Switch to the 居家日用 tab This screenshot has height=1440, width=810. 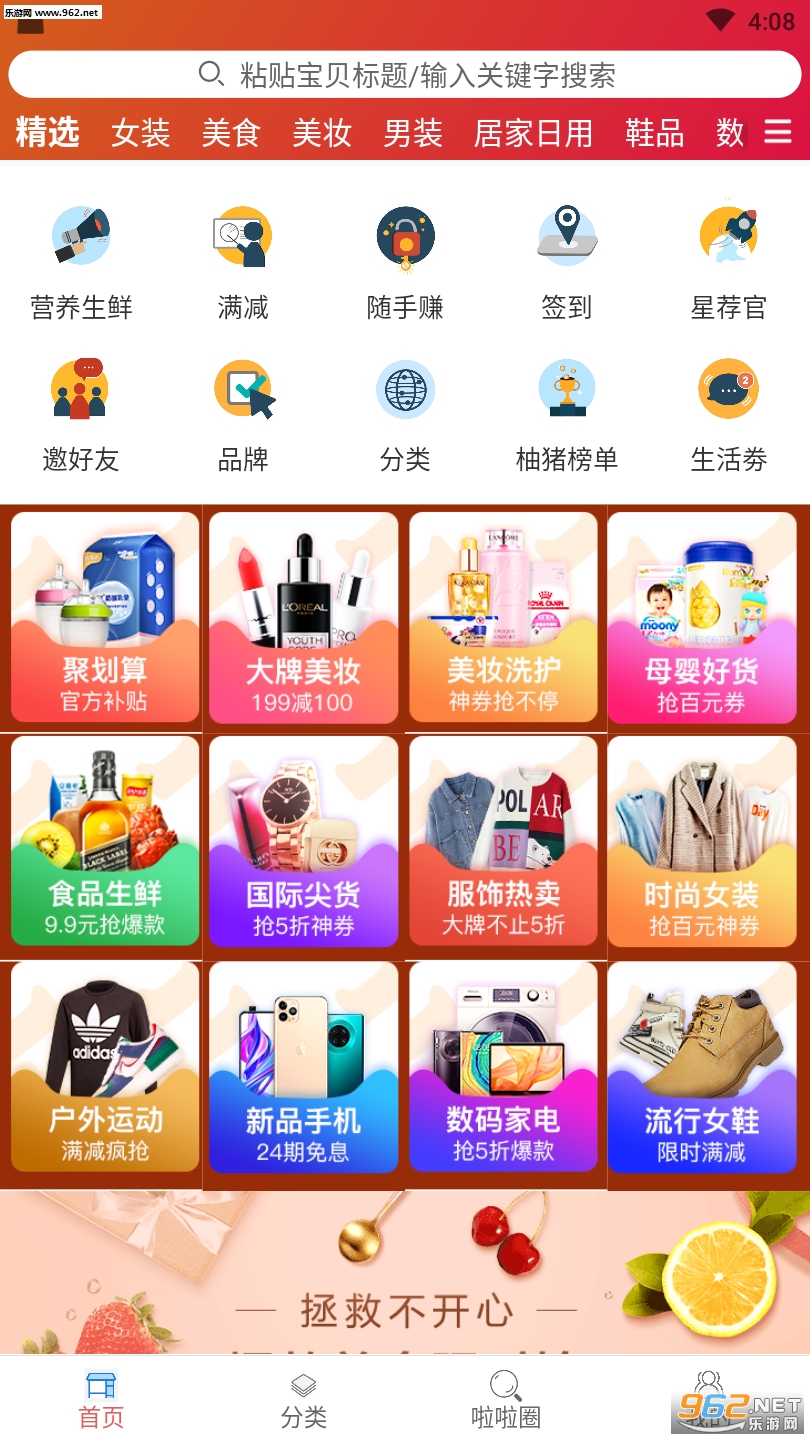point(533,133)
